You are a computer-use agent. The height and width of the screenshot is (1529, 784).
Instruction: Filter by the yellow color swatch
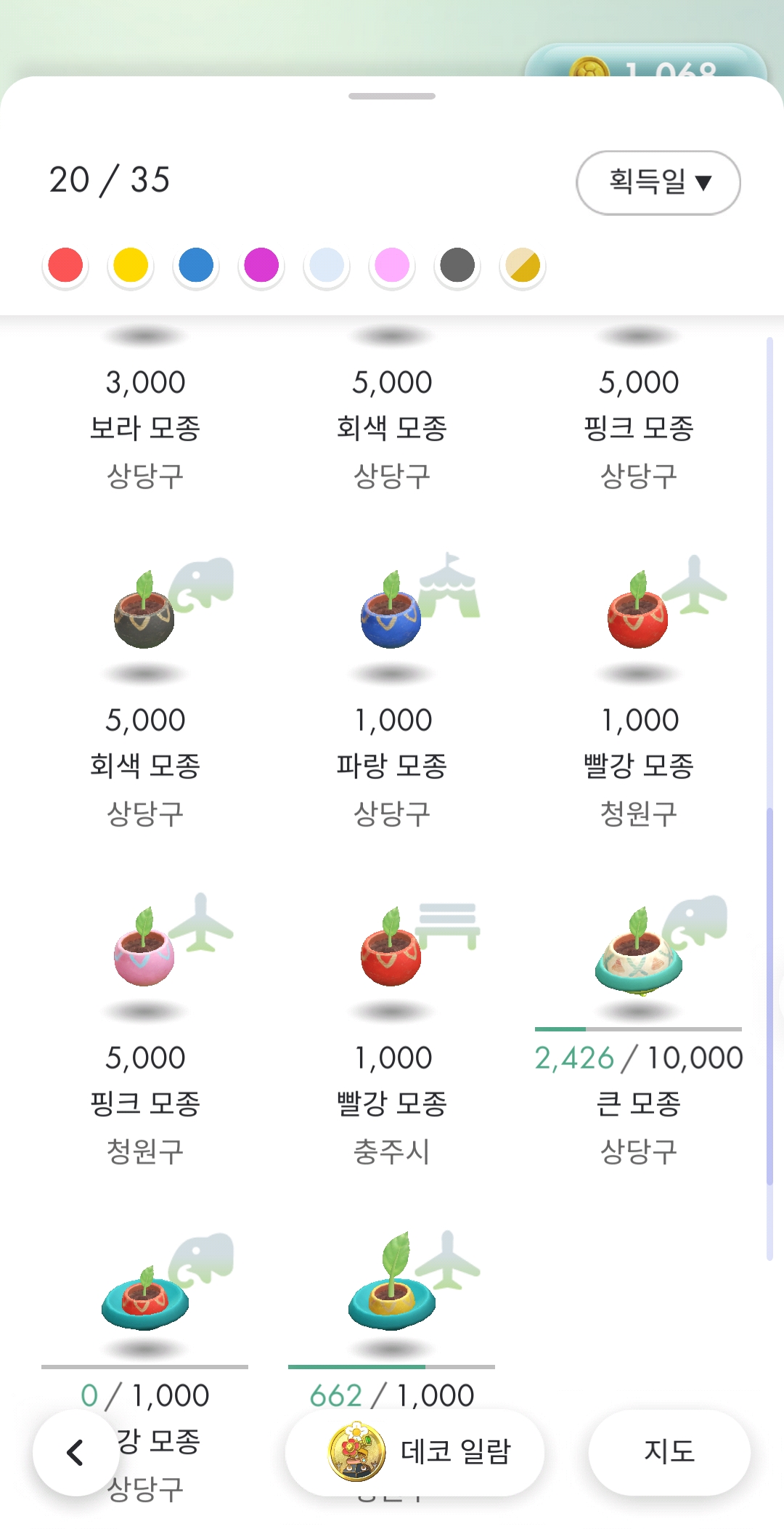131,265
